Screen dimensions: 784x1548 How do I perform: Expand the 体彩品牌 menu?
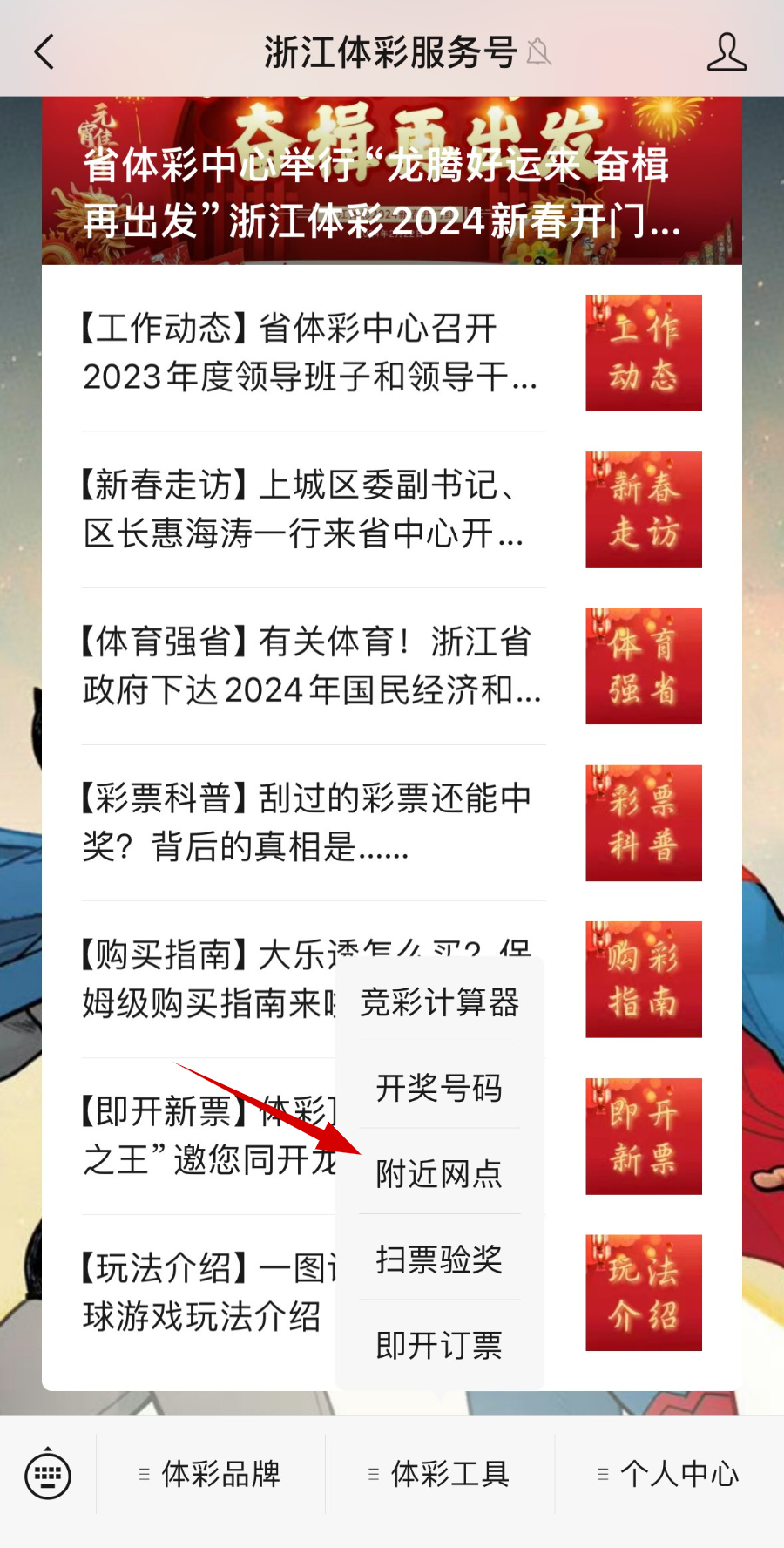point(211,1475)
